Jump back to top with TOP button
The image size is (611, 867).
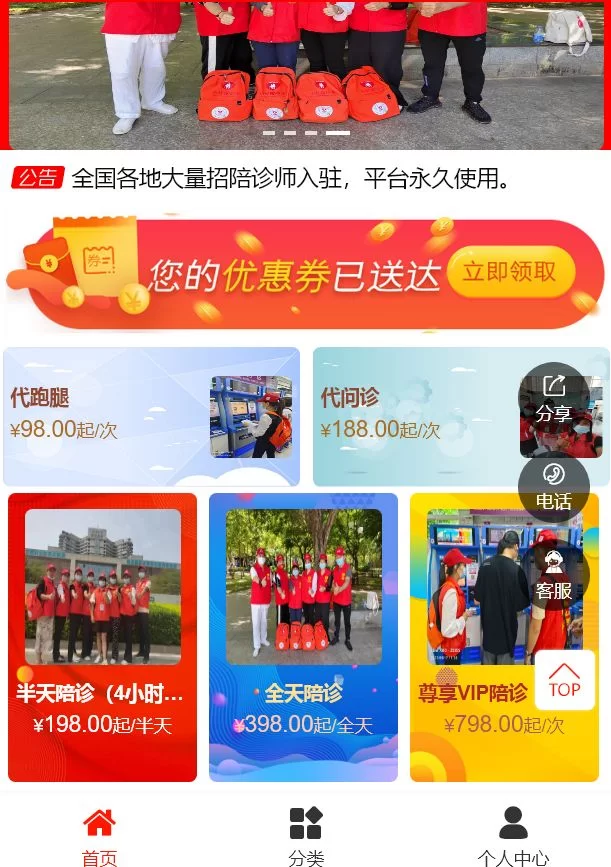564,680
